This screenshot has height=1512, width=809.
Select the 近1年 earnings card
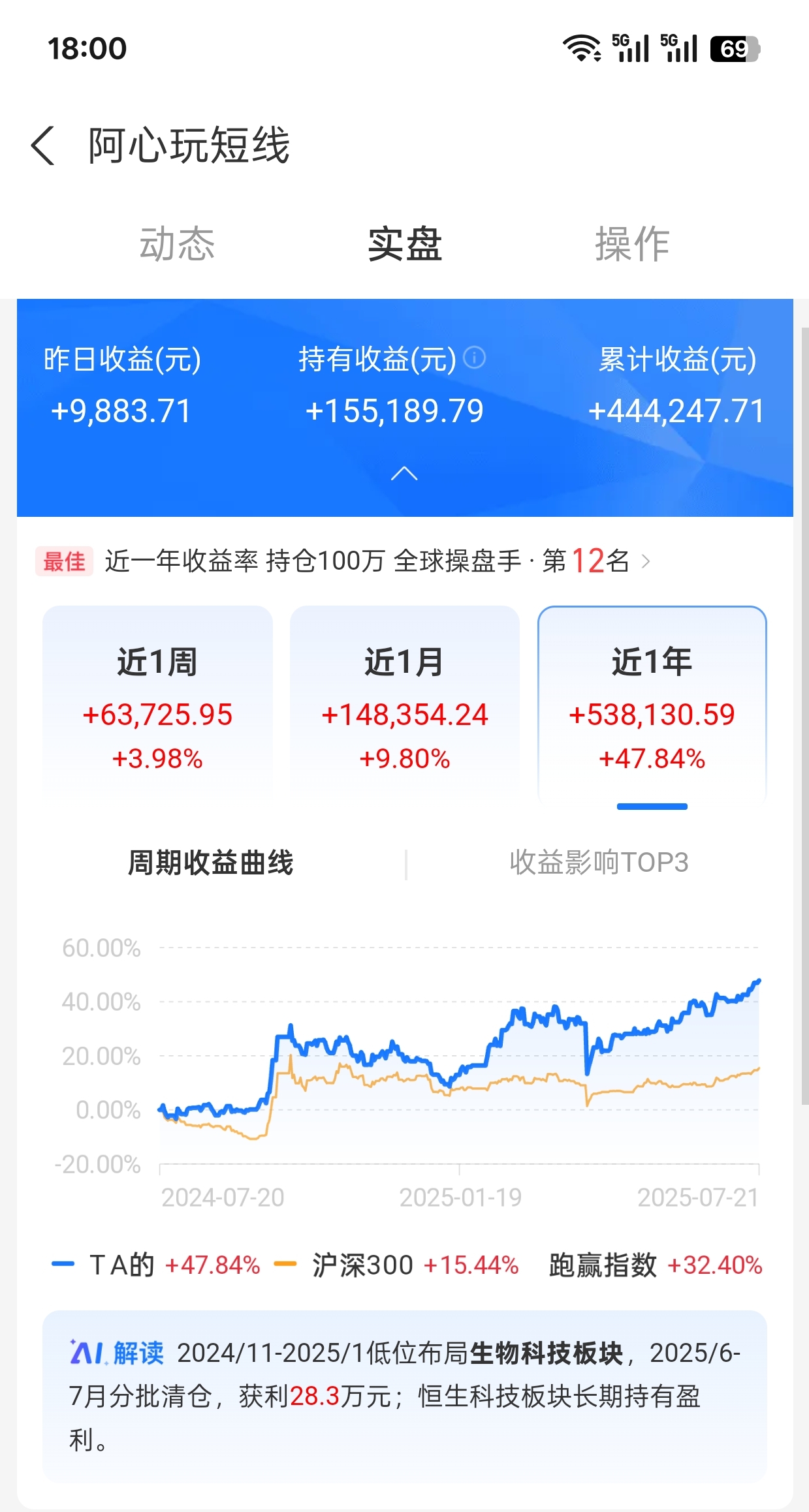click(652, 703)
